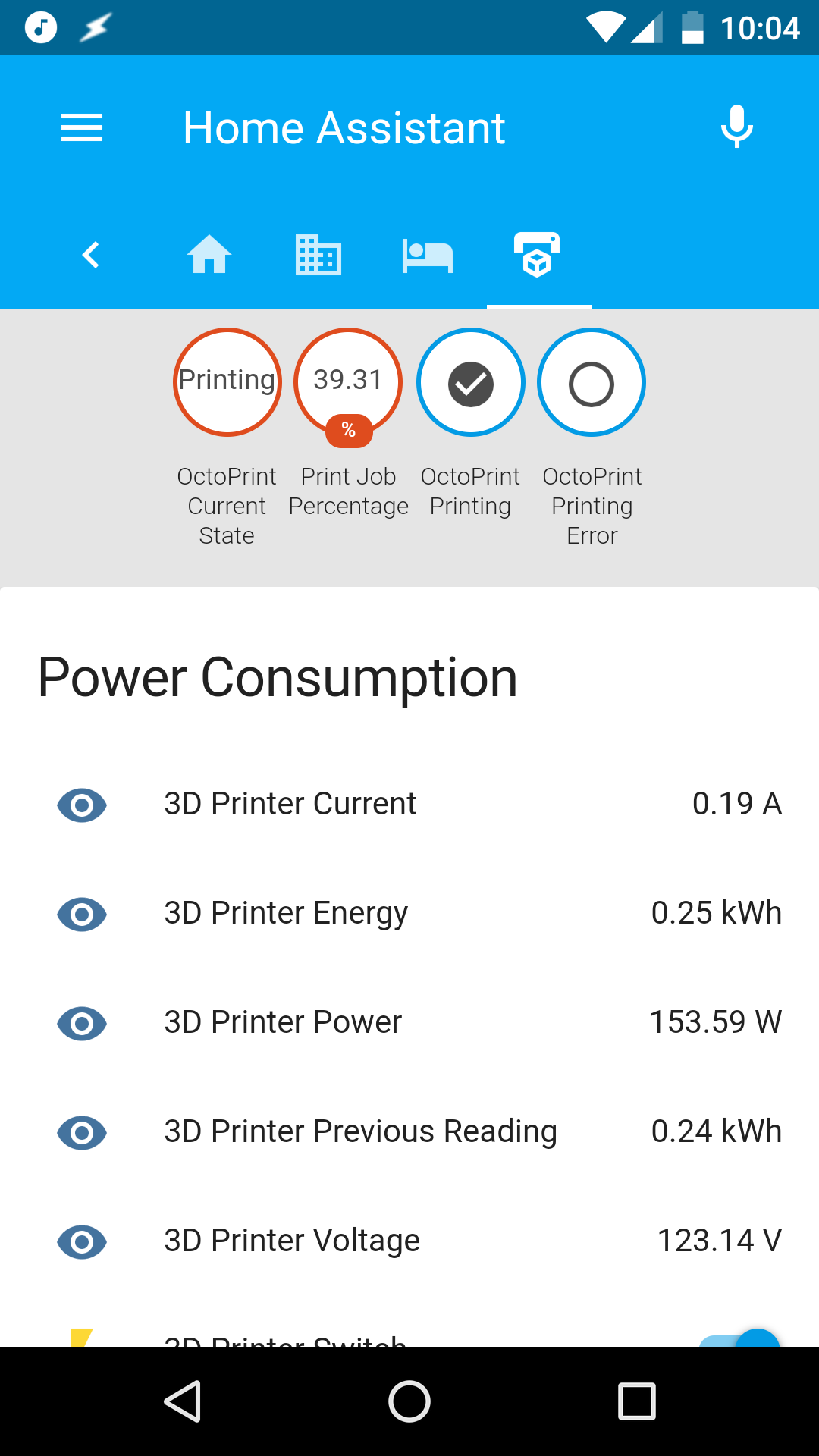Start voice command with microphone
Image resolution: width=819 pixels, height=1456 pixels.
pos(736,127)
